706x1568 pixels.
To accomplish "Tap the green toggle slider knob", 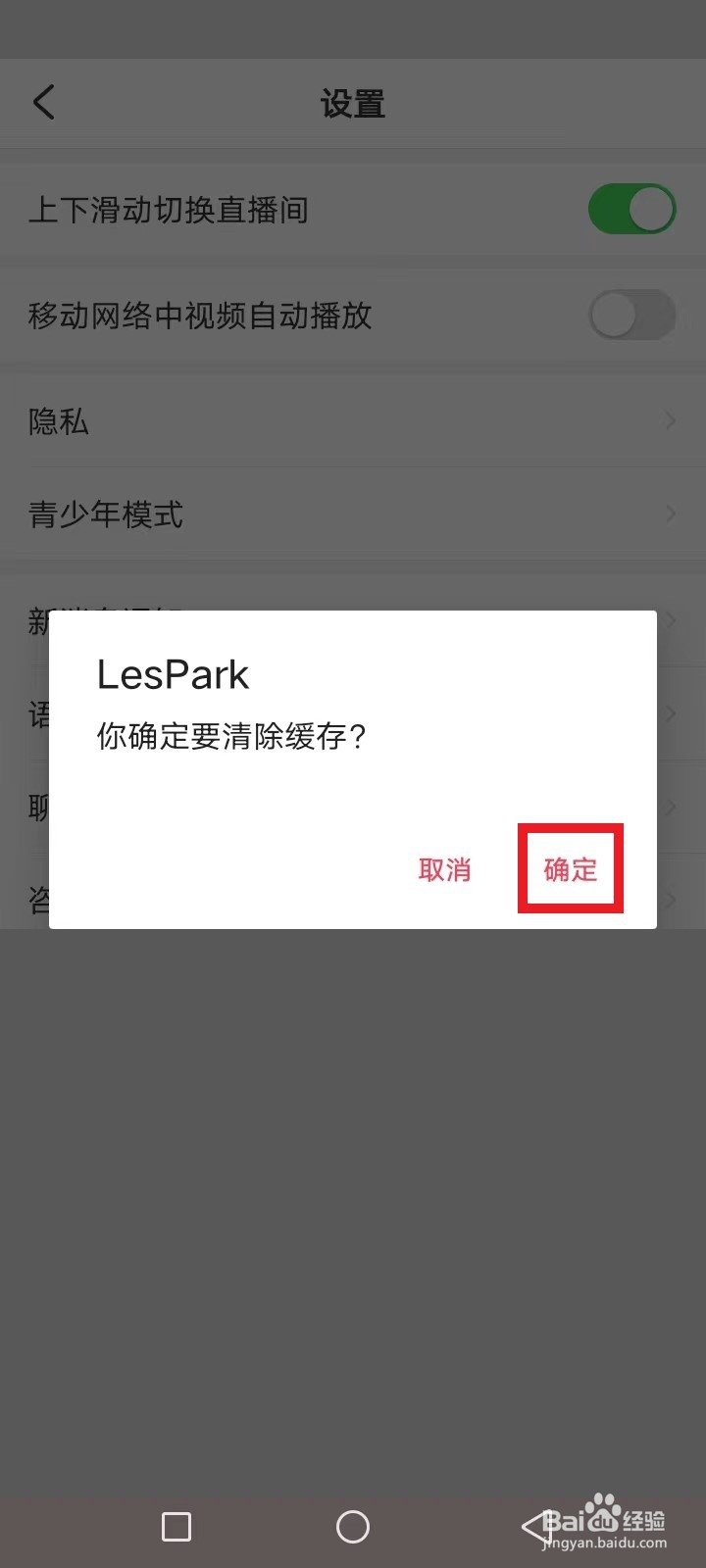I will coord(649,209).
